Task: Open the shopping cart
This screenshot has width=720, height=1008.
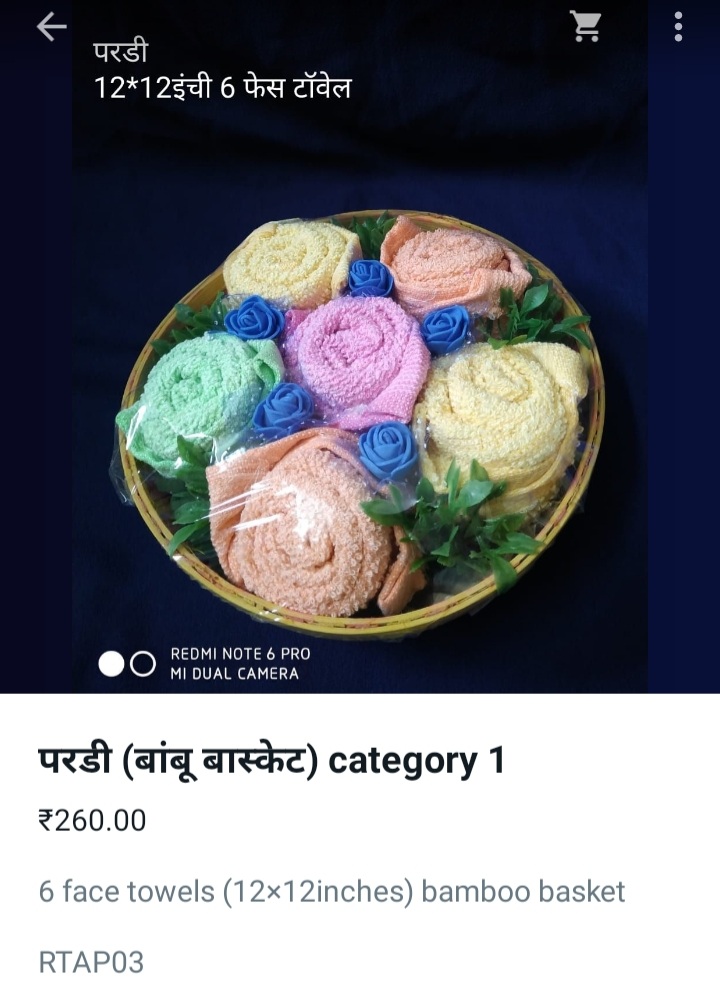Action: tap(585, 27)
